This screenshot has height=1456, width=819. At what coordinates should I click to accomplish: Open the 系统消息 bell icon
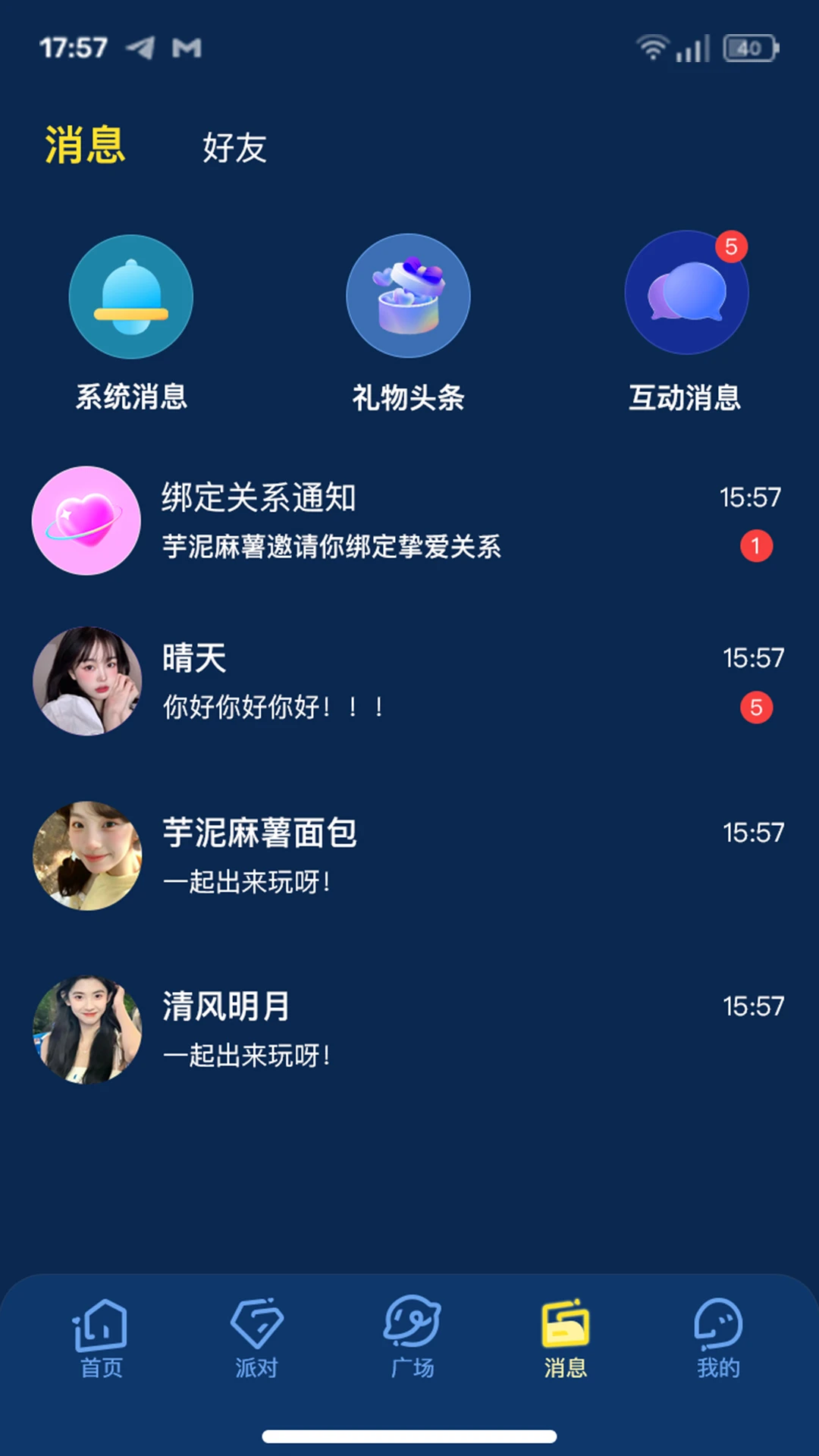[130, 297]
